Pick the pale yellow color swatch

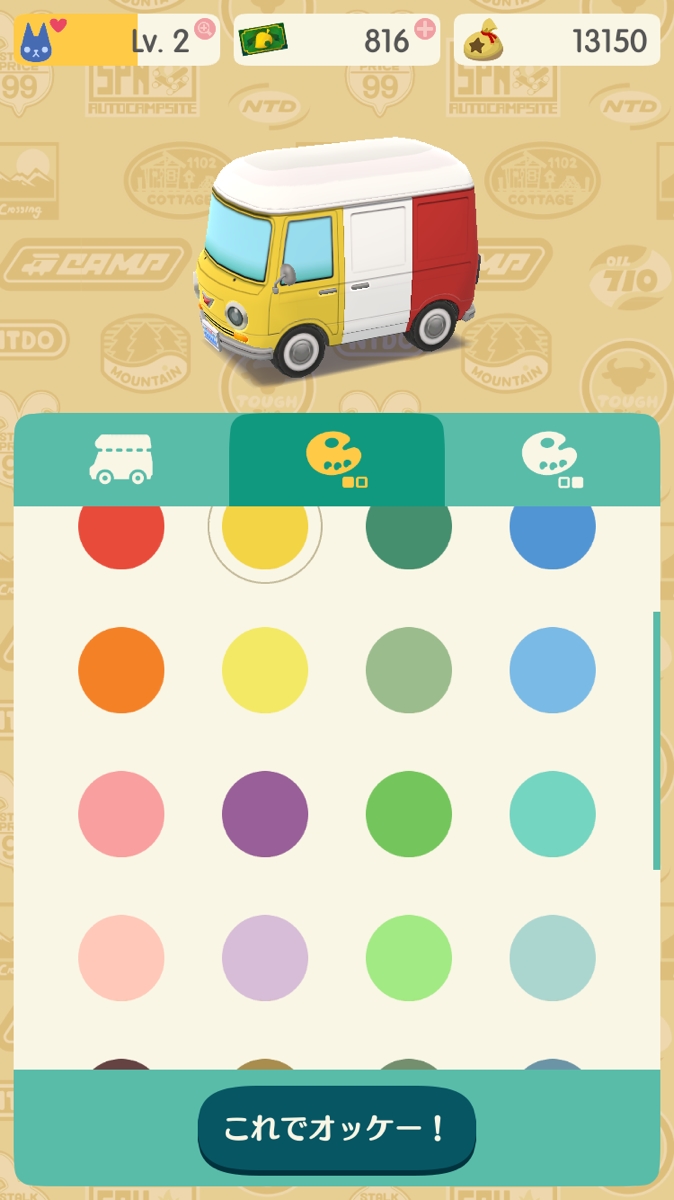point(265,670)
